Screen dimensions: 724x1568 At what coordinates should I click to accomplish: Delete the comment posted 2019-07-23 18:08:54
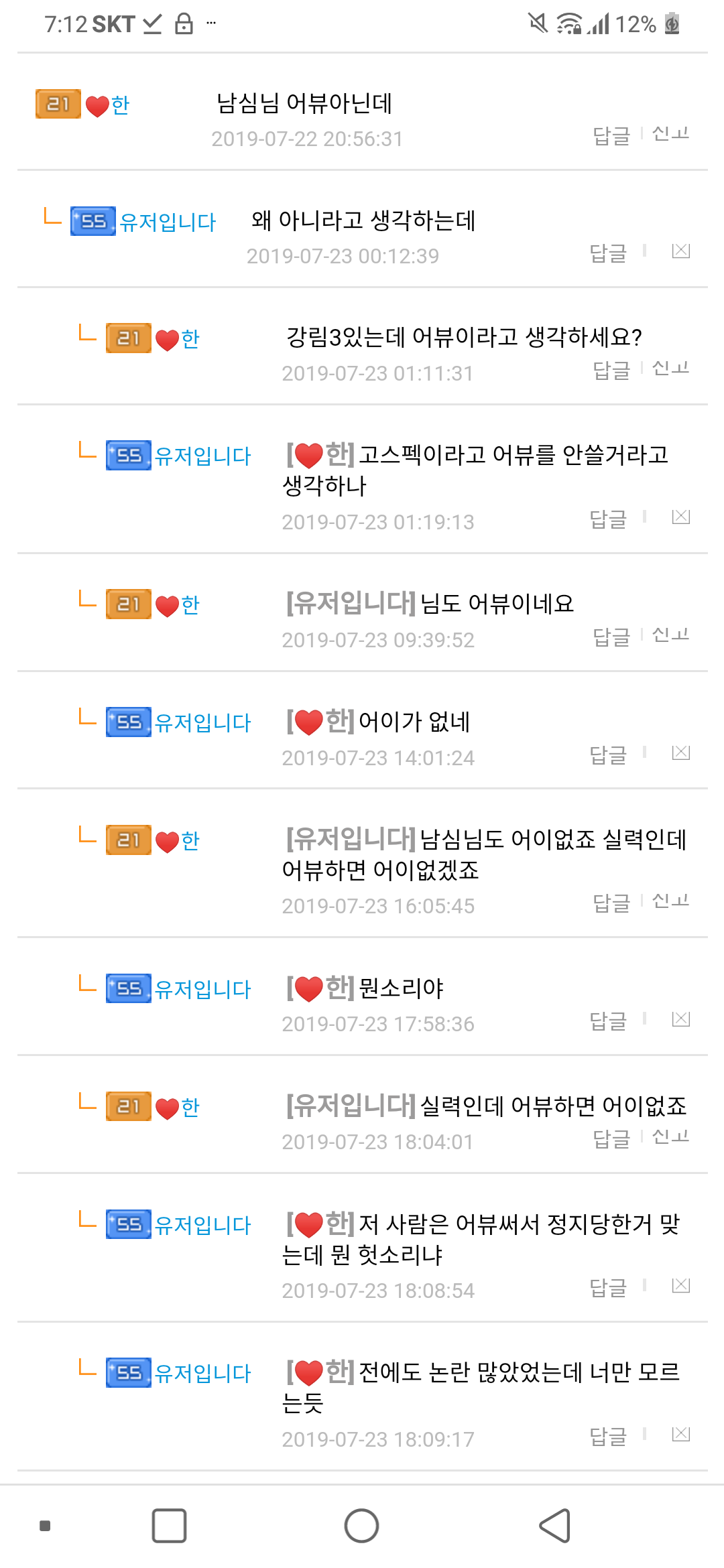click(681, 1285)
